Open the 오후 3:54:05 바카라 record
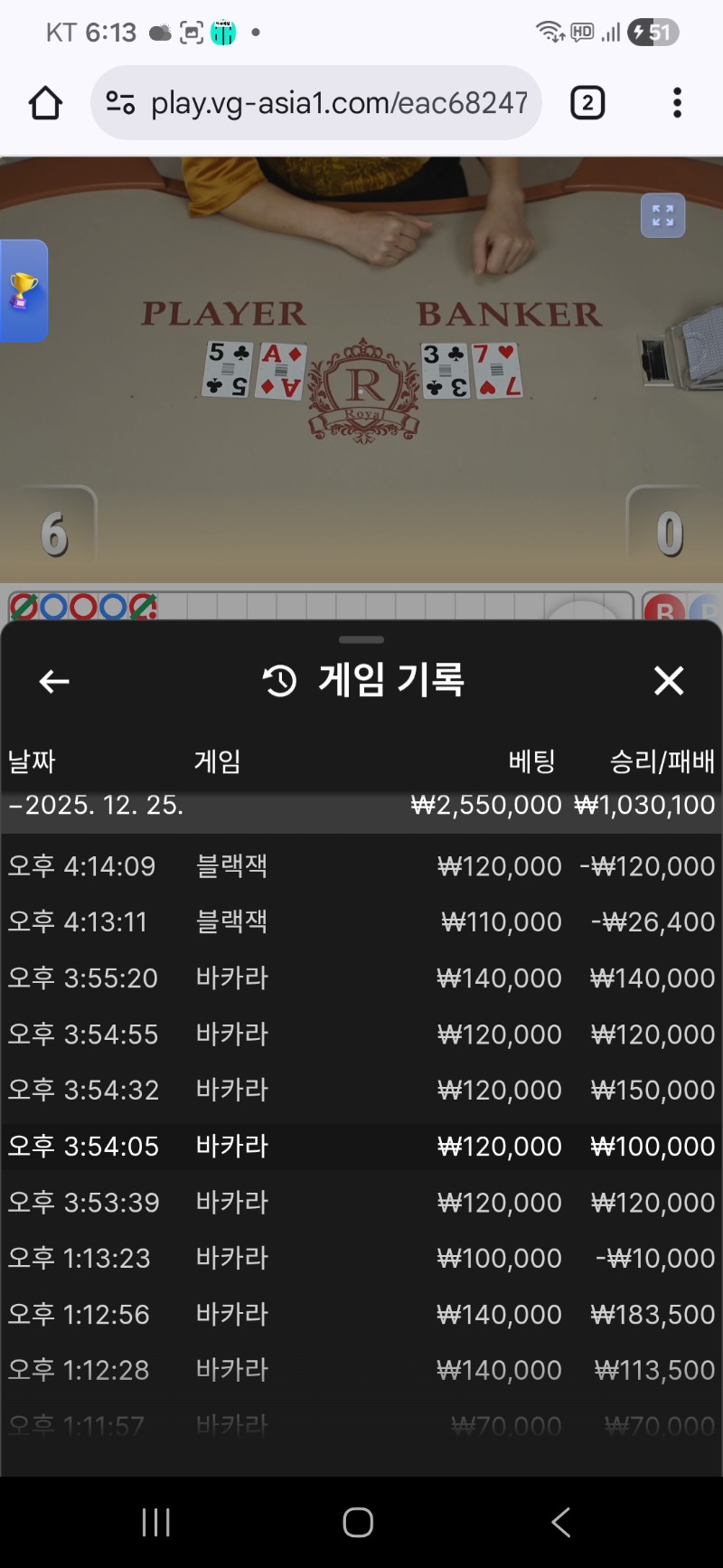Viewport: 723px width, 1568px height. 361,1147
